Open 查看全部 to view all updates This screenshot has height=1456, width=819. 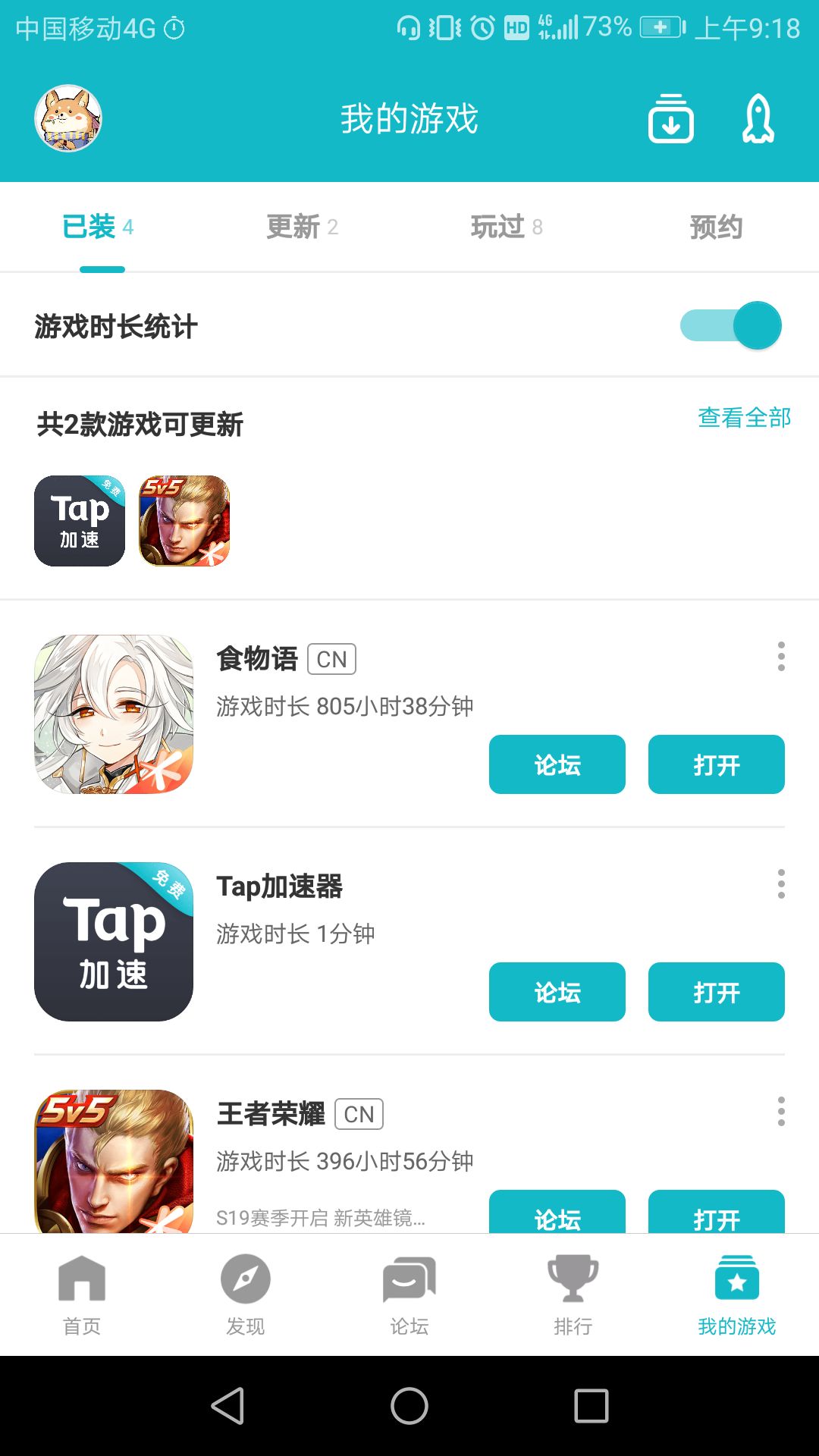click(745, 417)
